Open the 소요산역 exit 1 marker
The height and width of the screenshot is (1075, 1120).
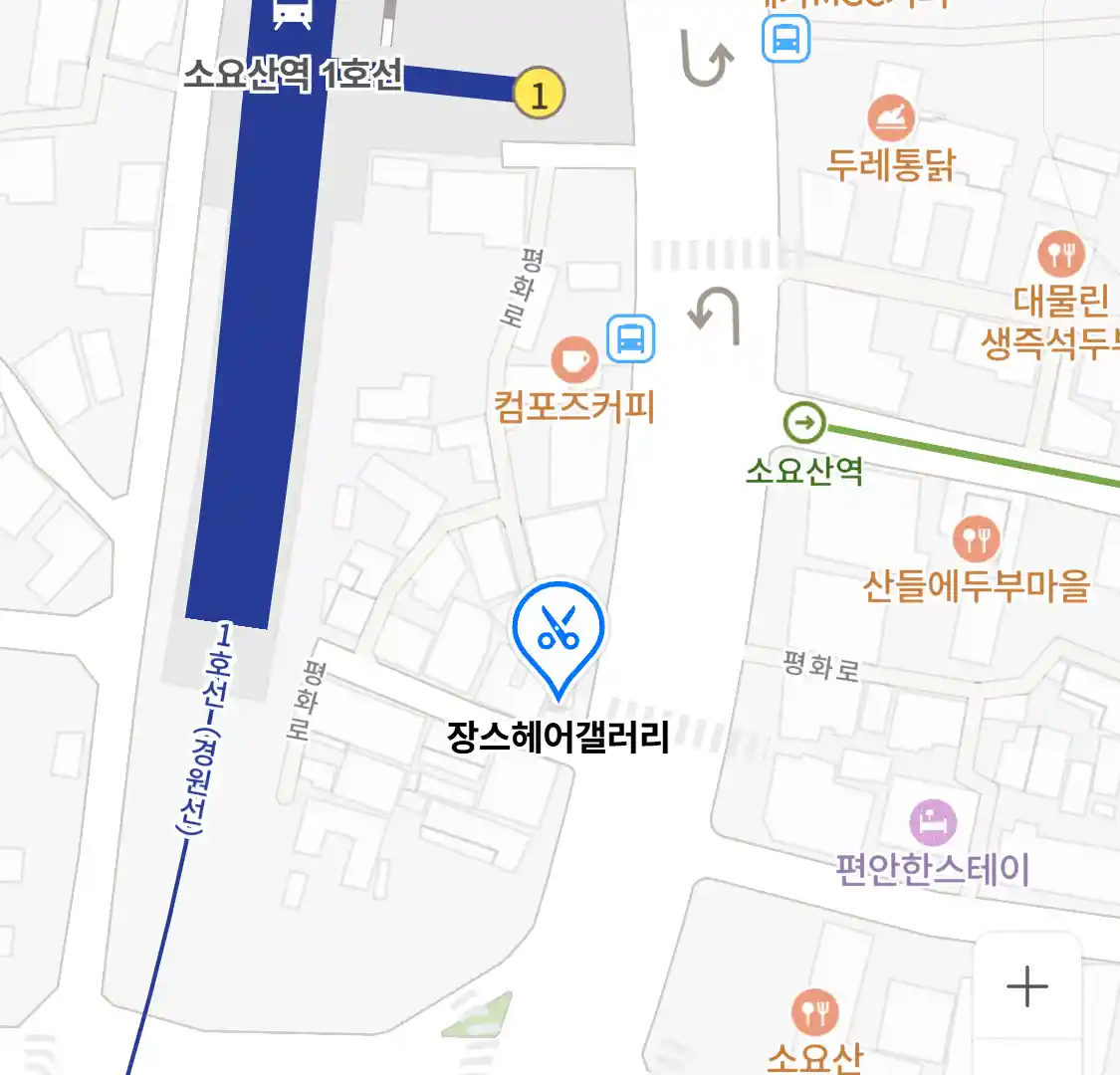tap(539, 95)
